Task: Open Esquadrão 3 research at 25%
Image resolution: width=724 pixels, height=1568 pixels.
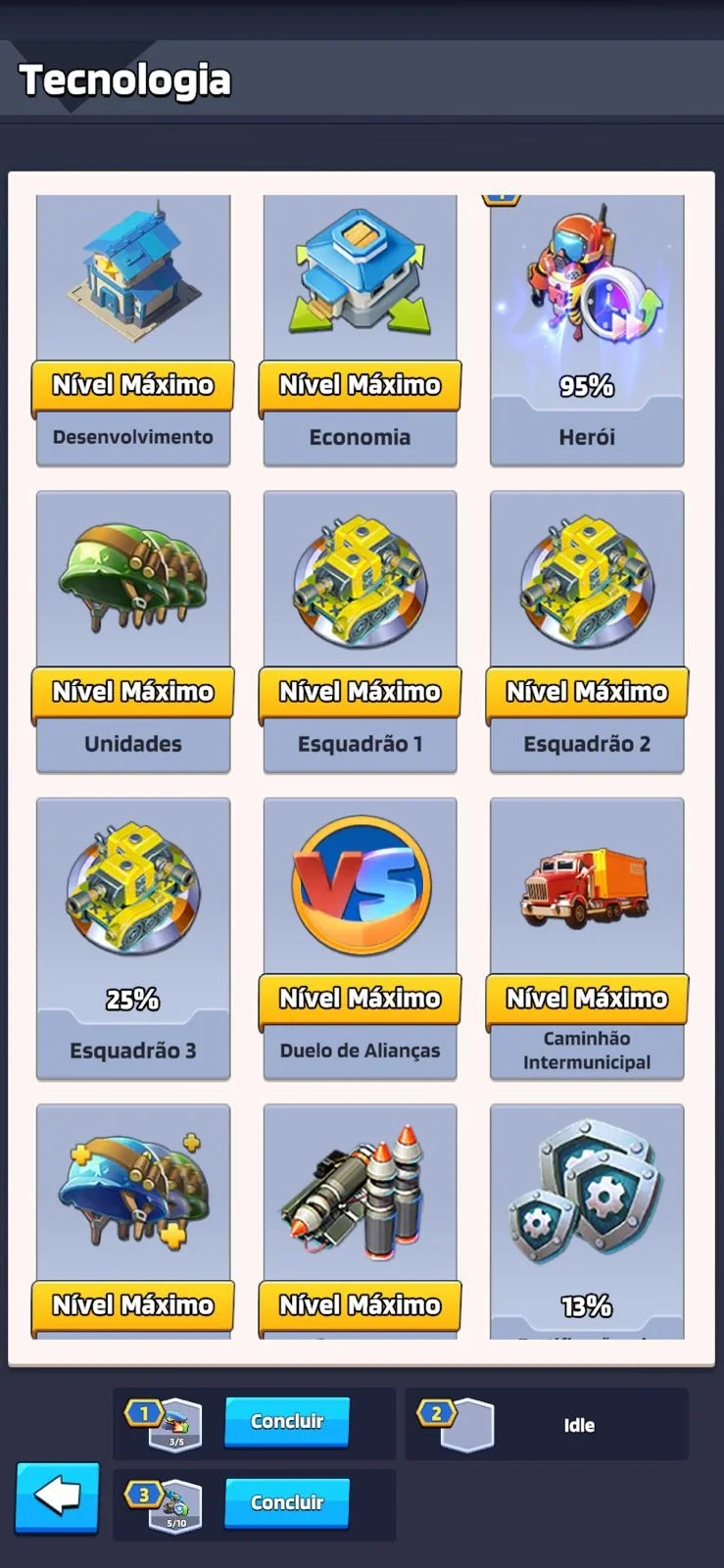Action: 133,939
